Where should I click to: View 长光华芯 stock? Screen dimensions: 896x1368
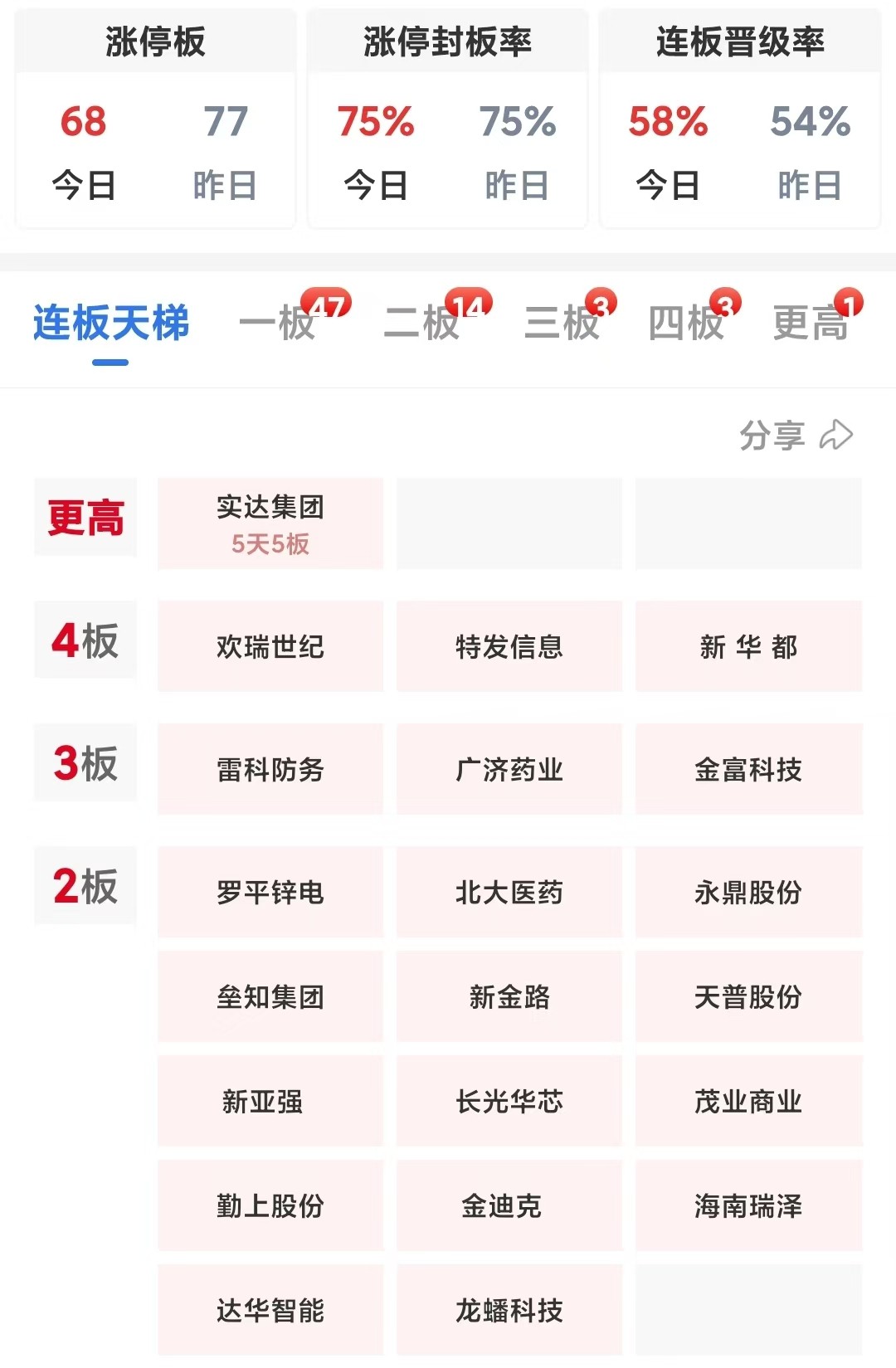(509, 1101)
